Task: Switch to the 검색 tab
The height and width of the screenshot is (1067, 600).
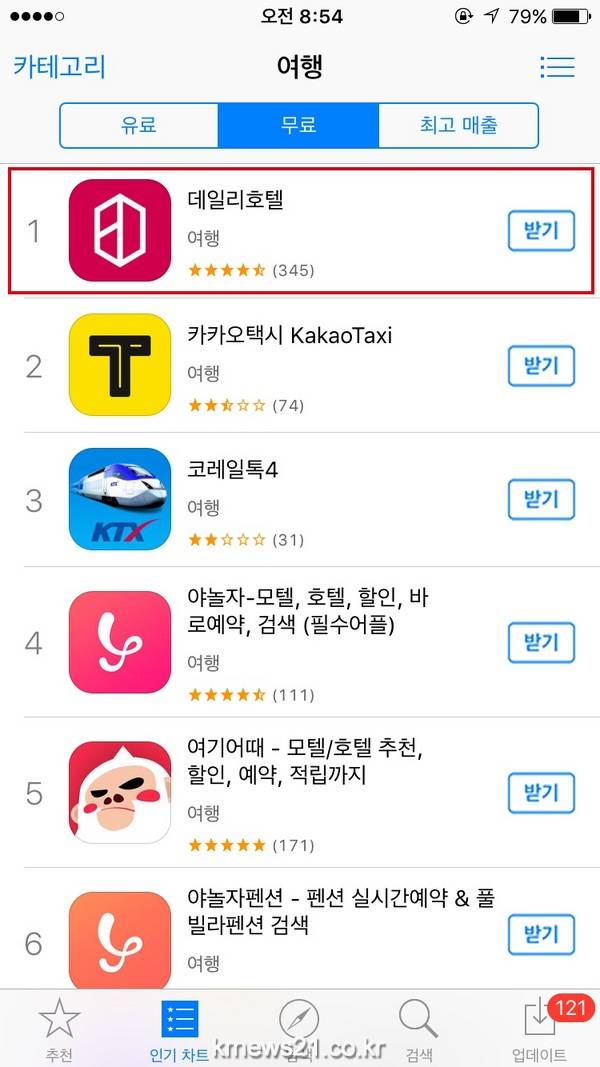Action: [419, 1028]
